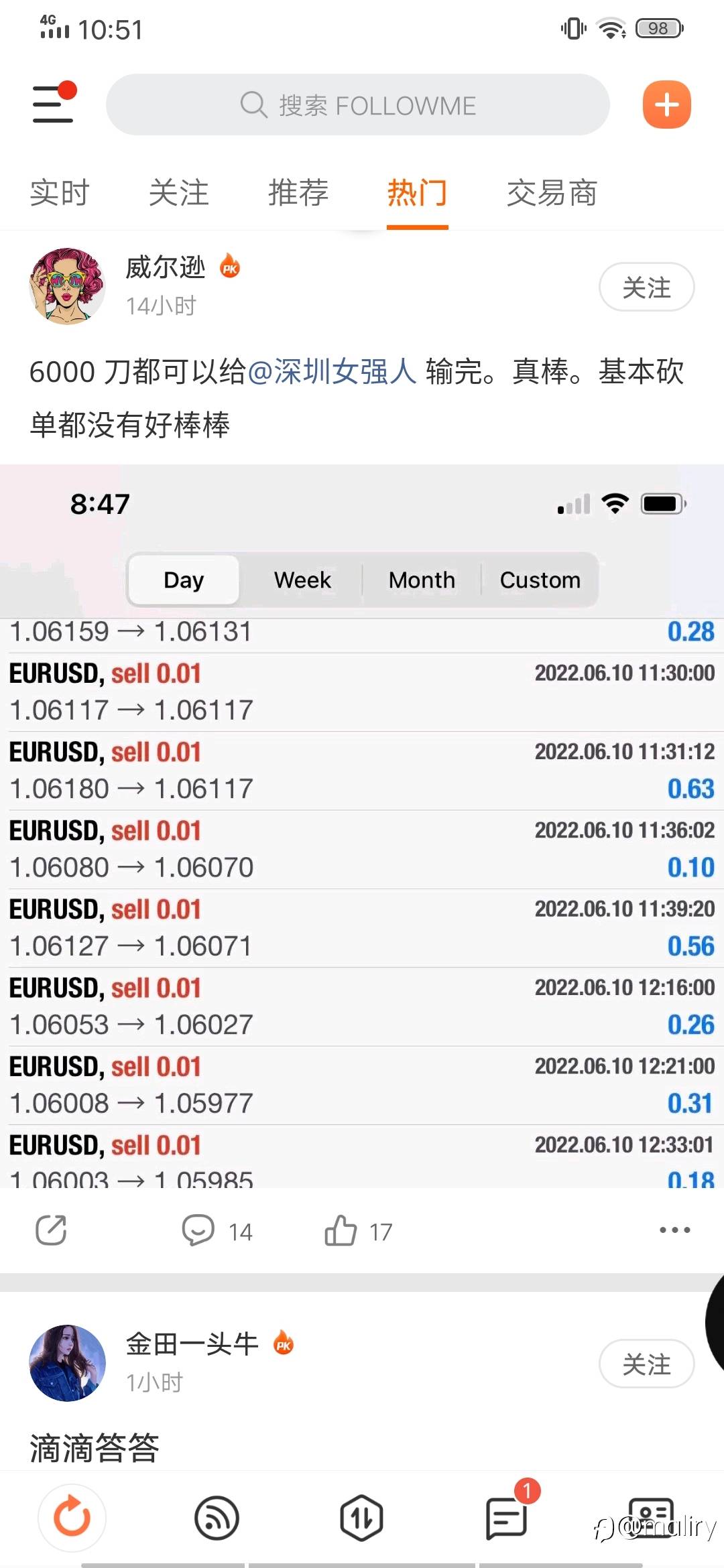This screenshot has width=724, height=1568.
Task: Open the trading icon in bottom navigation
Action: 361,1518
